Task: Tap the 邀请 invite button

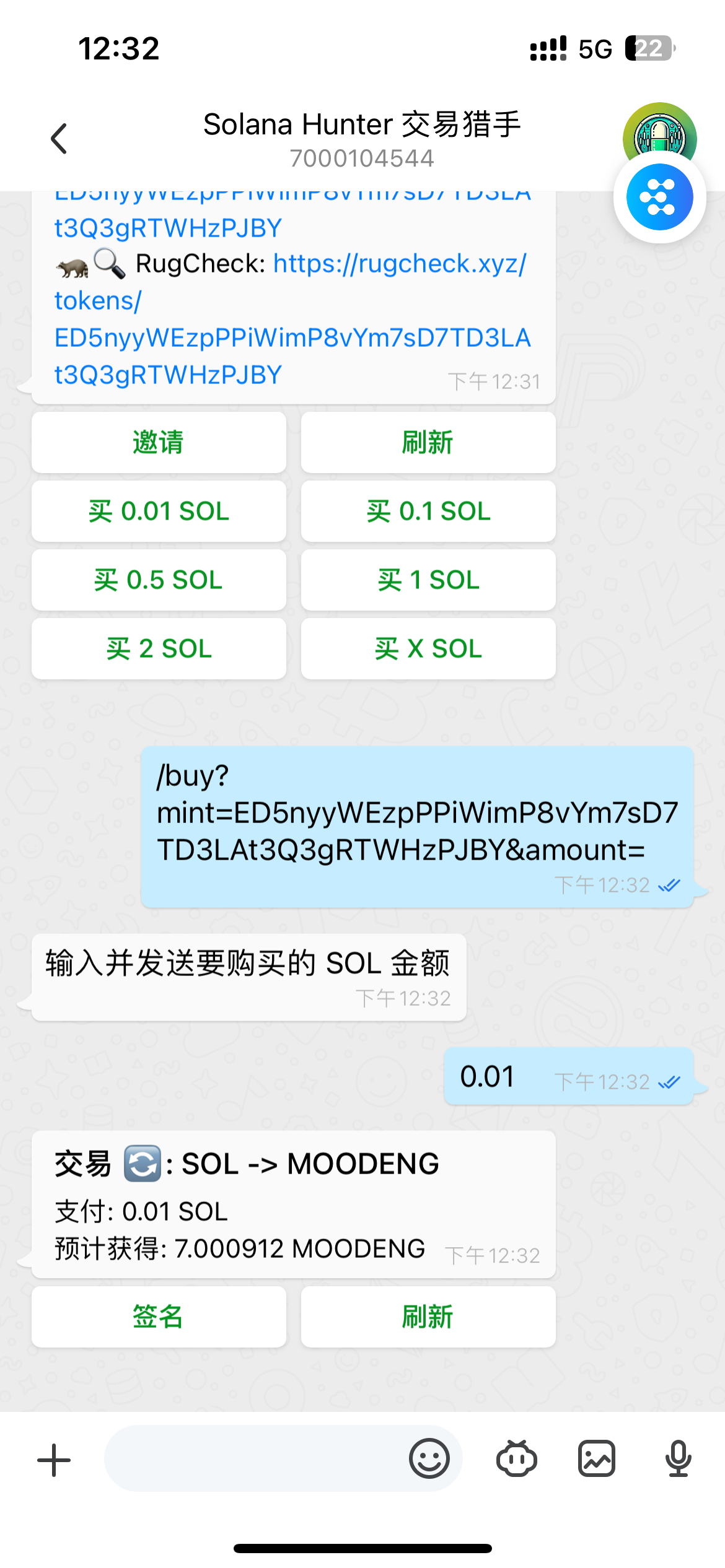Action: click(159, 443)
